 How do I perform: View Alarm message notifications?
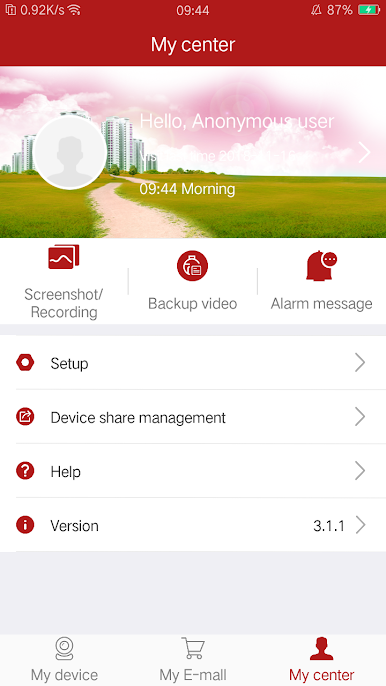click(322, 281)
